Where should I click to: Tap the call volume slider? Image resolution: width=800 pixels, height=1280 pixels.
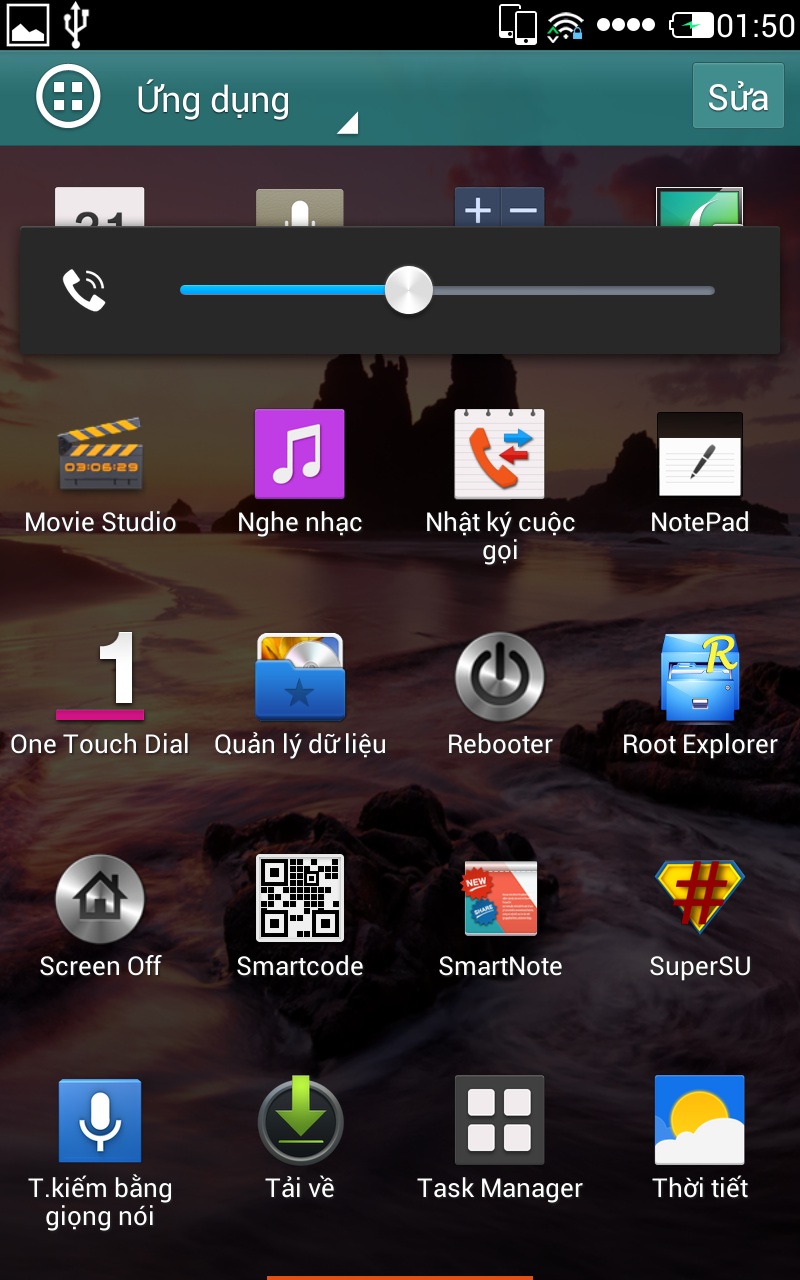[x=447, y=291]
